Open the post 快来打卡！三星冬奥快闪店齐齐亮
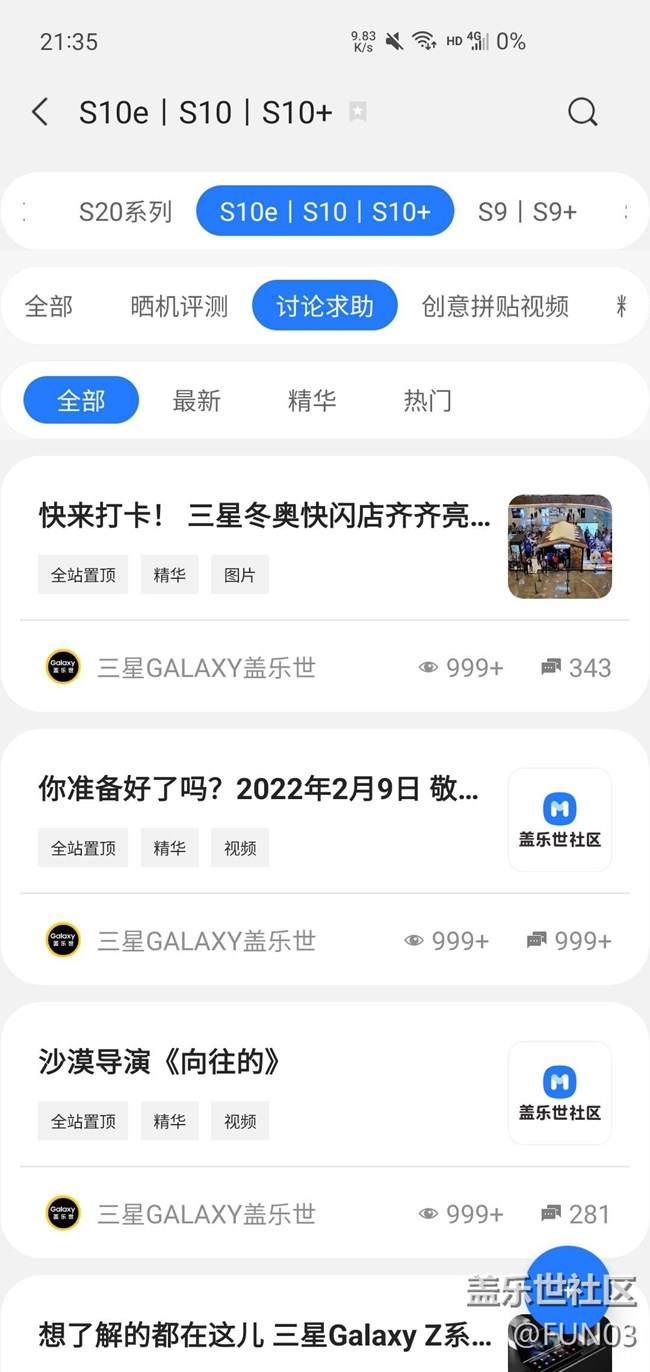650x1372 pixels. coord(265,516)
